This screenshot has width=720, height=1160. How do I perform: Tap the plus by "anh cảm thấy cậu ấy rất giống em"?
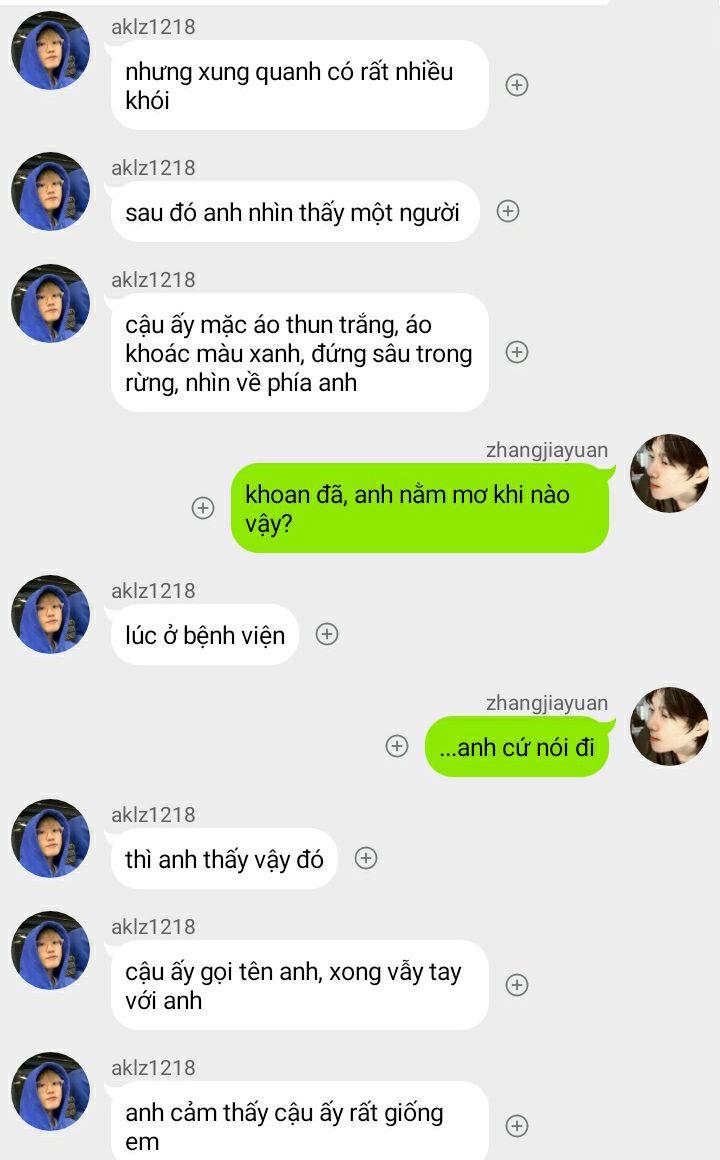(x=516, y=1126)
